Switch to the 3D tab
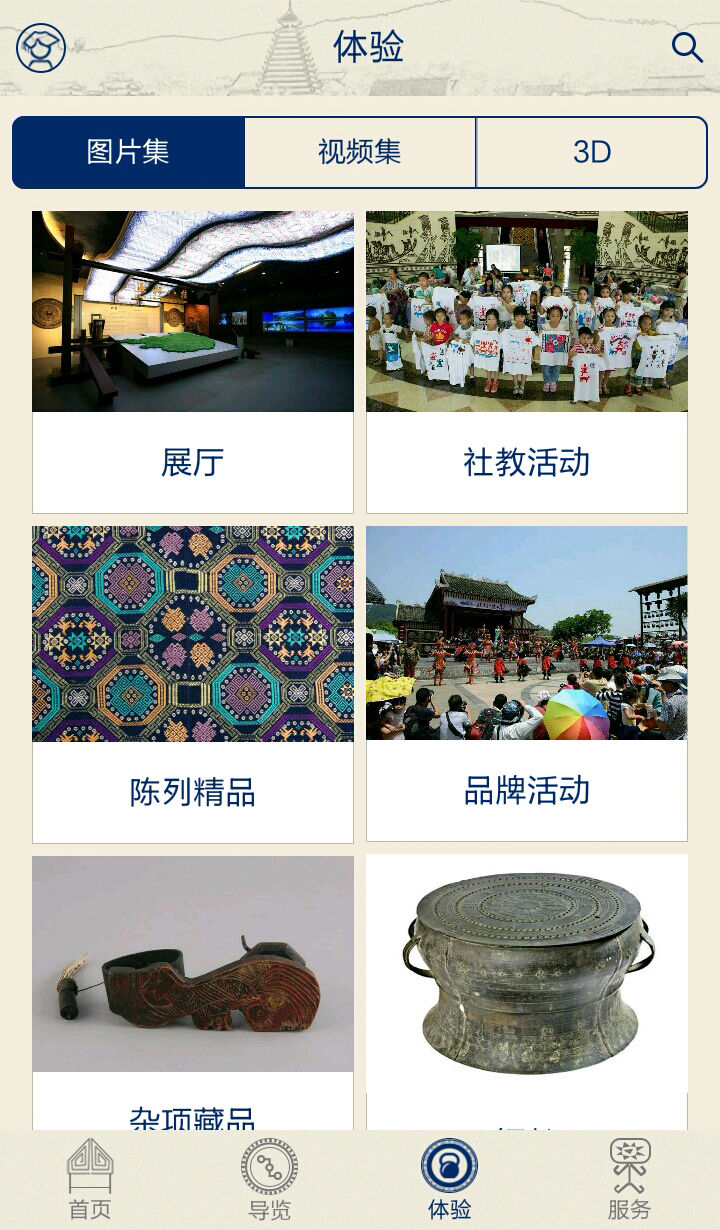Image resolution: width=720 pixels, height=1230 pixels. [x=592, y=152]
